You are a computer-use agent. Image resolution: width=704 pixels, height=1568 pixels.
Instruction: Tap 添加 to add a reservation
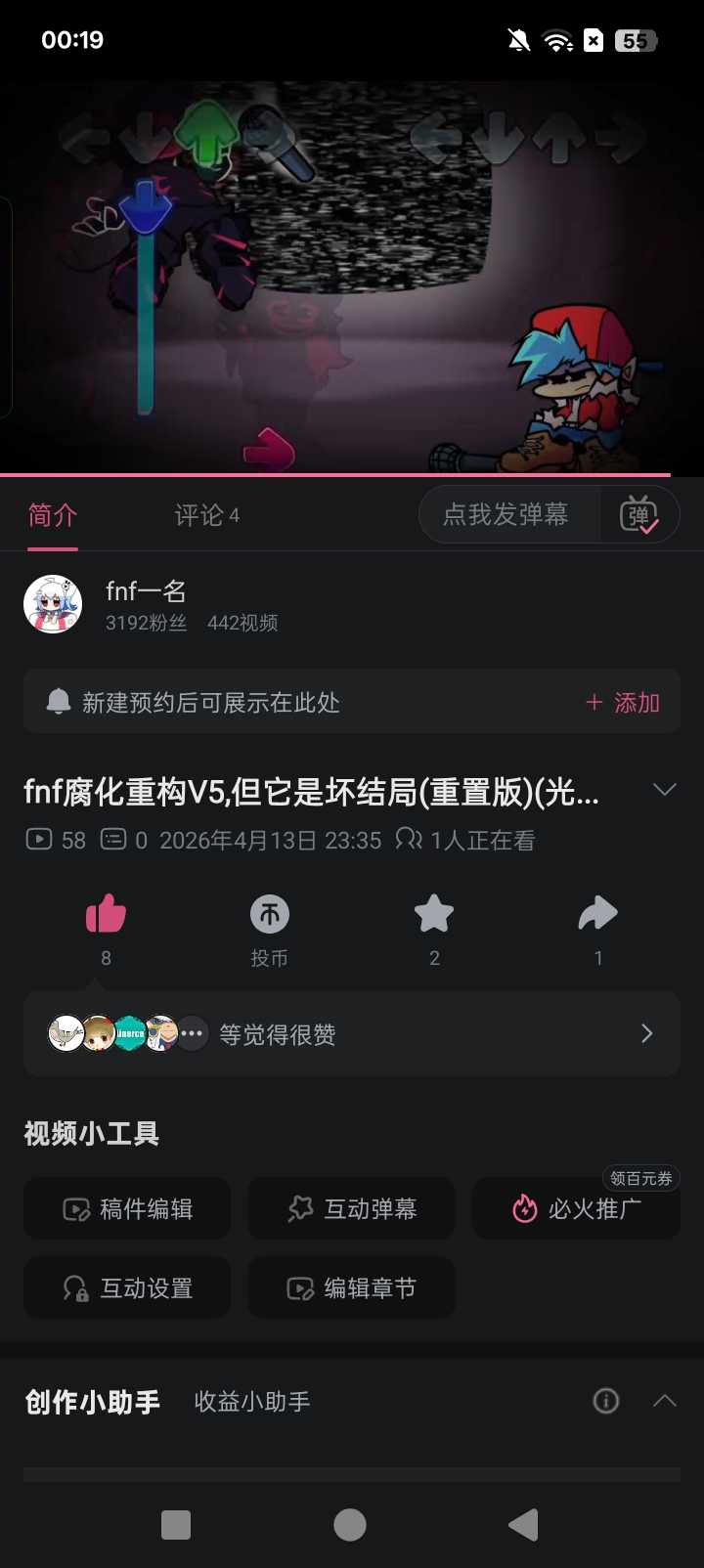[623, 703]
